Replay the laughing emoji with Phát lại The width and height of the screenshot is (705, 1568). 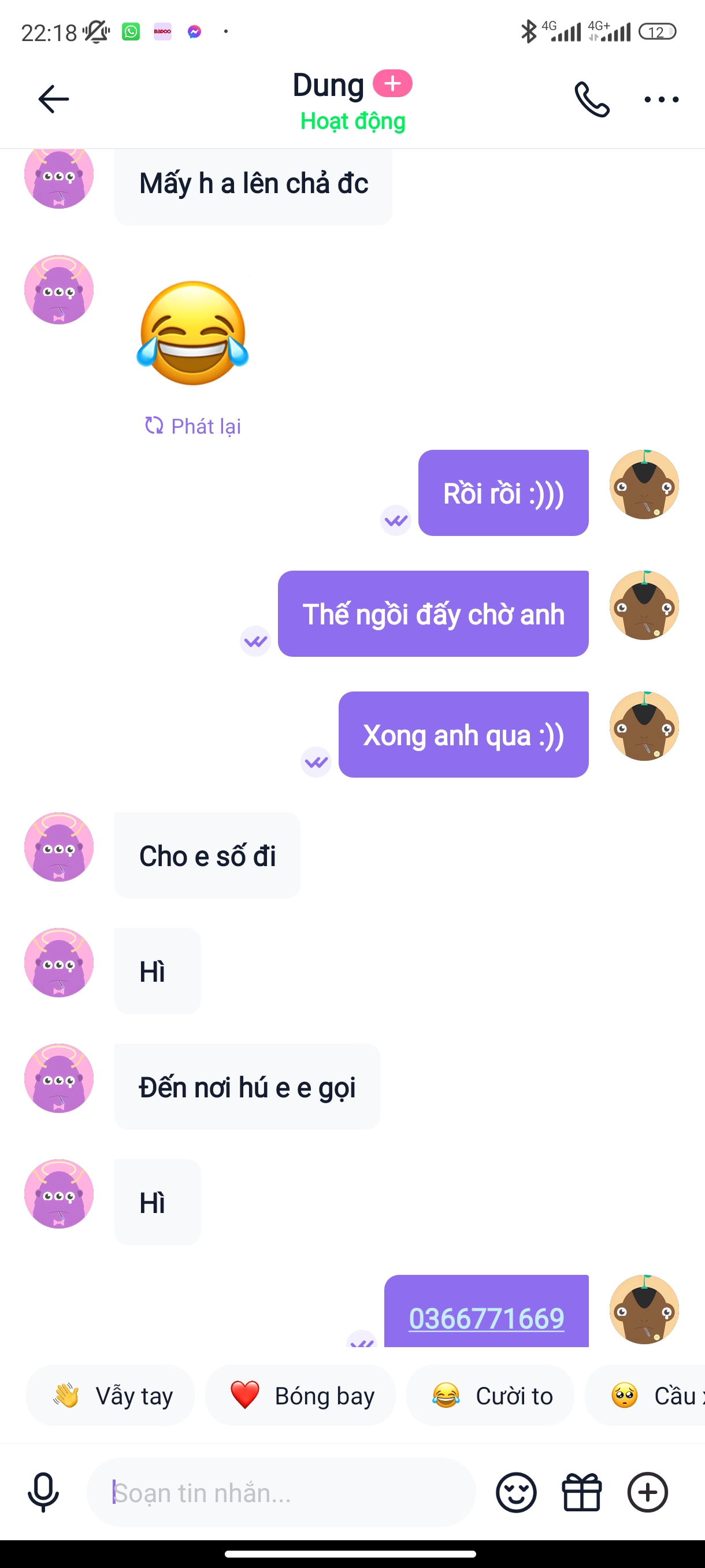193,426
